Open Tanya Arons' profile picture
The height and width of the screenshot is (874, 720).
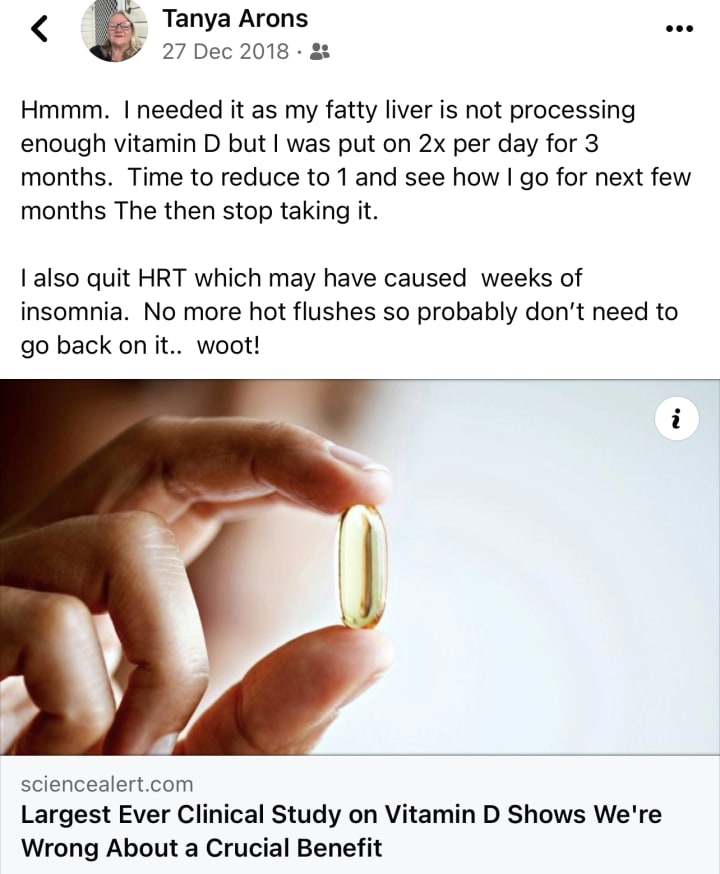pos(114,30)
